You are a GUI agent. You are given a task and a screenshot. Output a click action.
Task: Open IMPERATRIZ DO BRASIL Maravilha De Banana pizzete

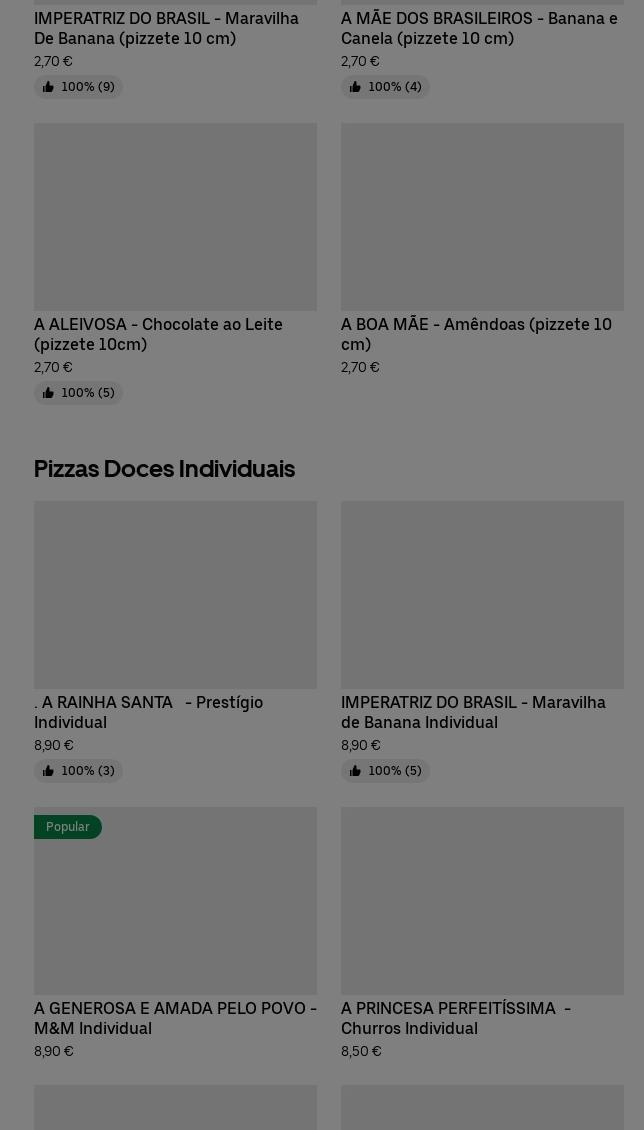coord(166,28)
